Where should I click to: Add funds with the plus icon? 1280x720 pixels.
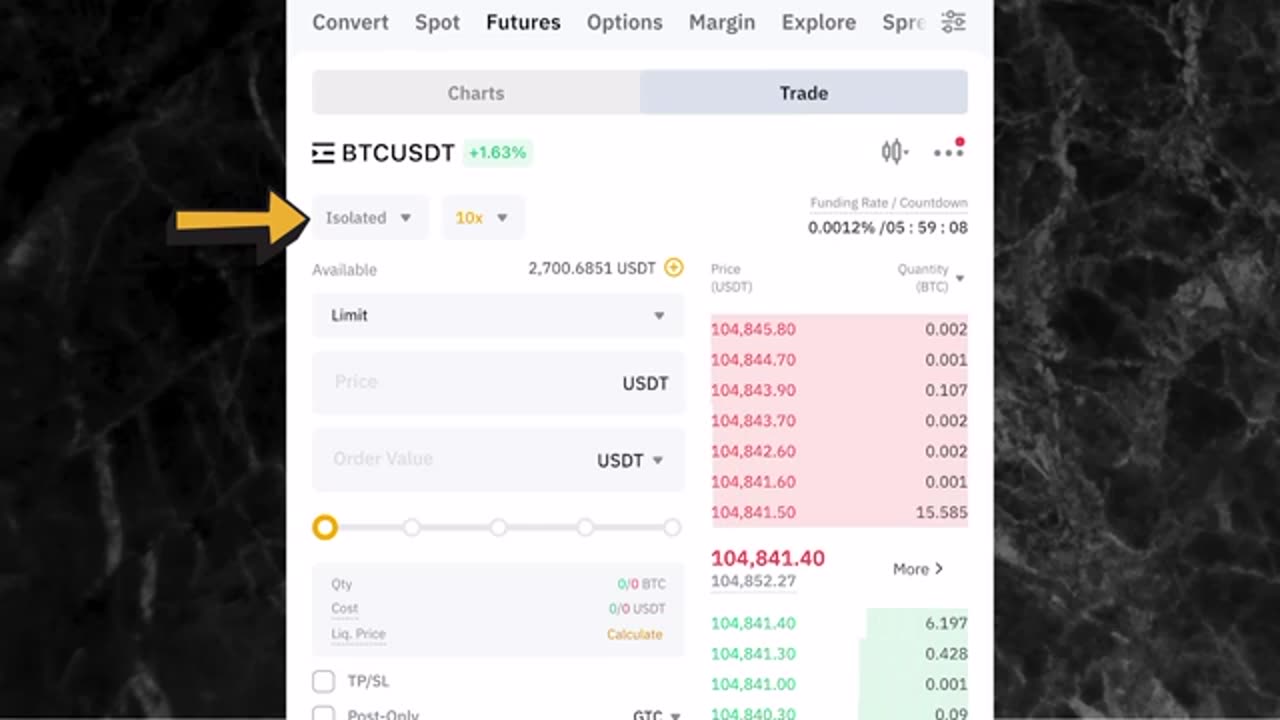[674, 268]
